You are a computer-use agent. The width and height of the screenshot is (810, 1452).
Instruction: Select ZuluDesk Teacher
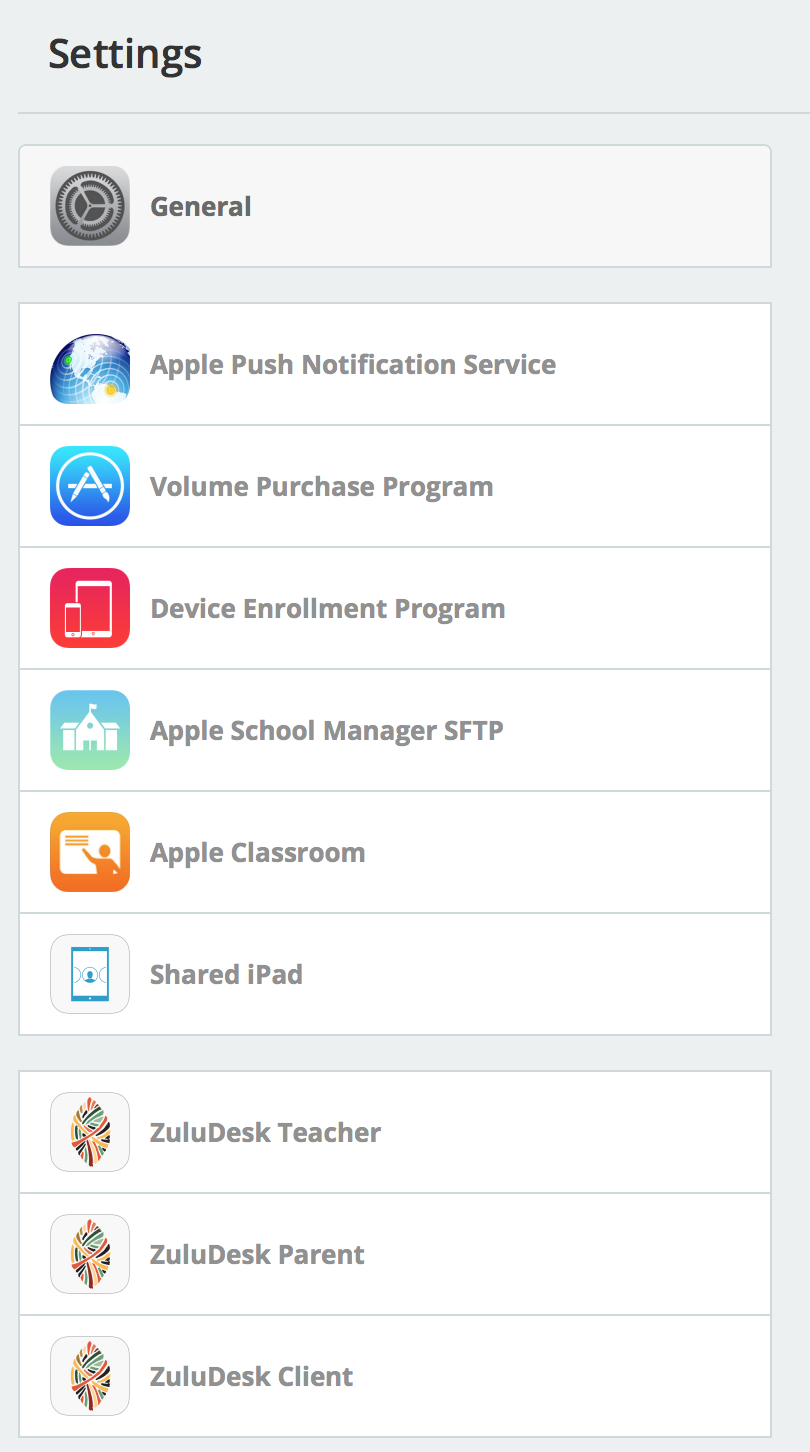pos(265,1133)
